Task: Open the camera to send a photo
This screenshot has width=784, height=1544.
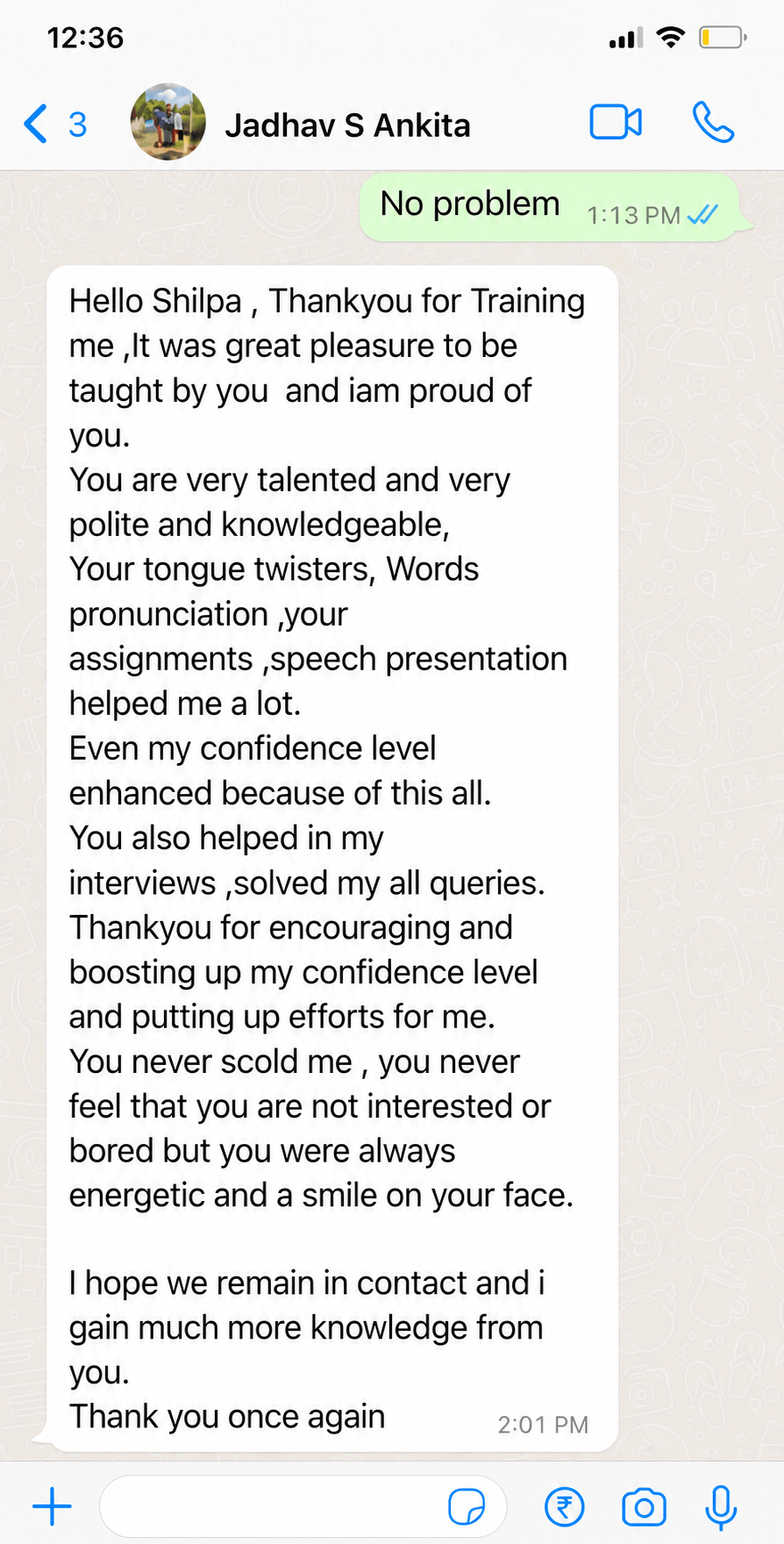Action: pyautogui.click(x=644, y=1507)
